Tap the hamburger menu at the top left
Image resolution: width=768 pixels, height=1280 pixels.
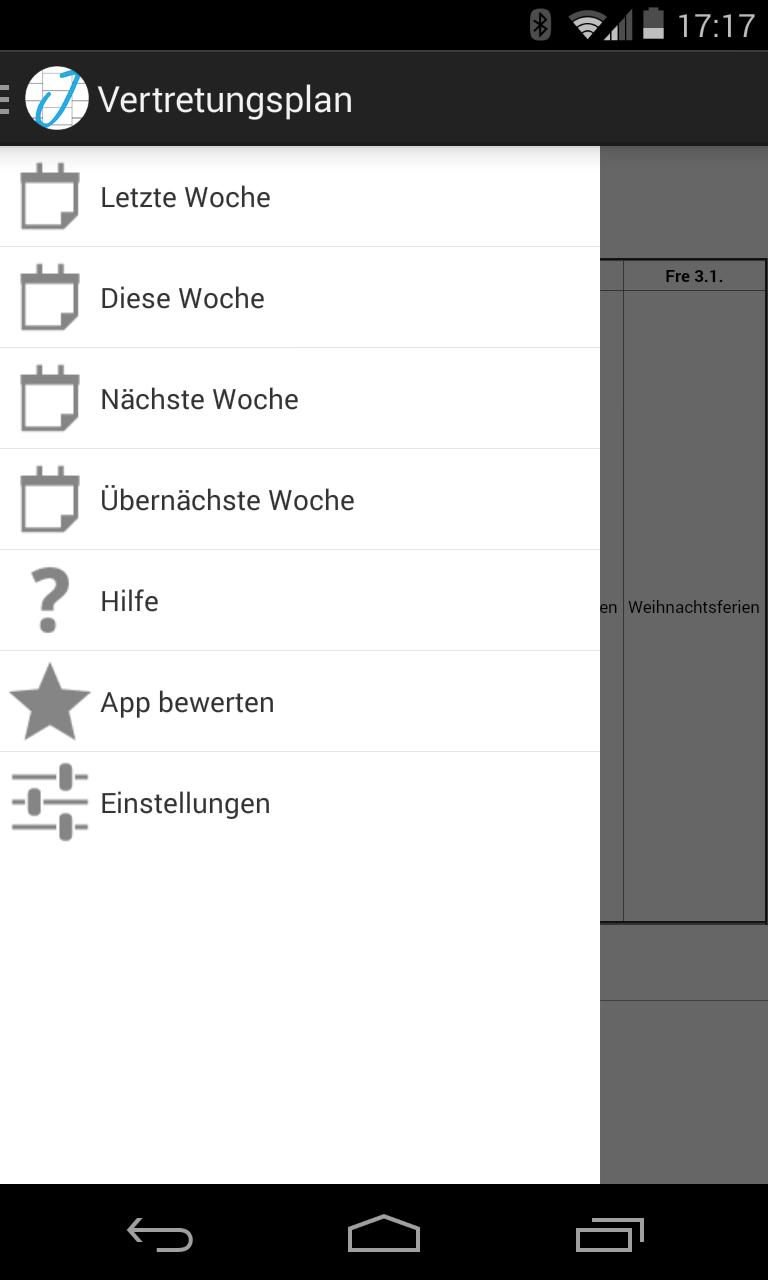point(8,98)
